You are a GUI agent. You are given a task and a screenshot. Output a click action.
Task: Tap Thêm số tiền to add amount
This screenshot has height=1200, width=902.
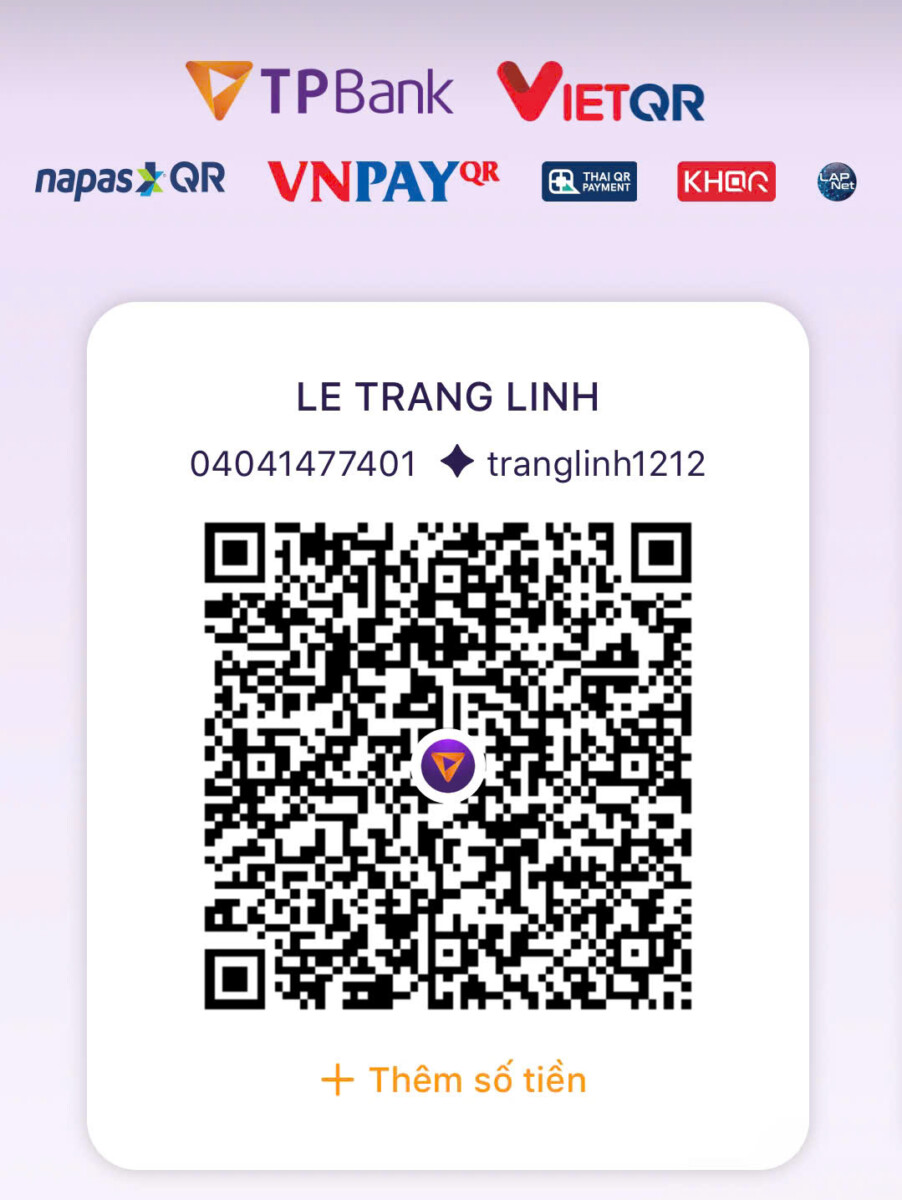click(x=453, y=1080)
